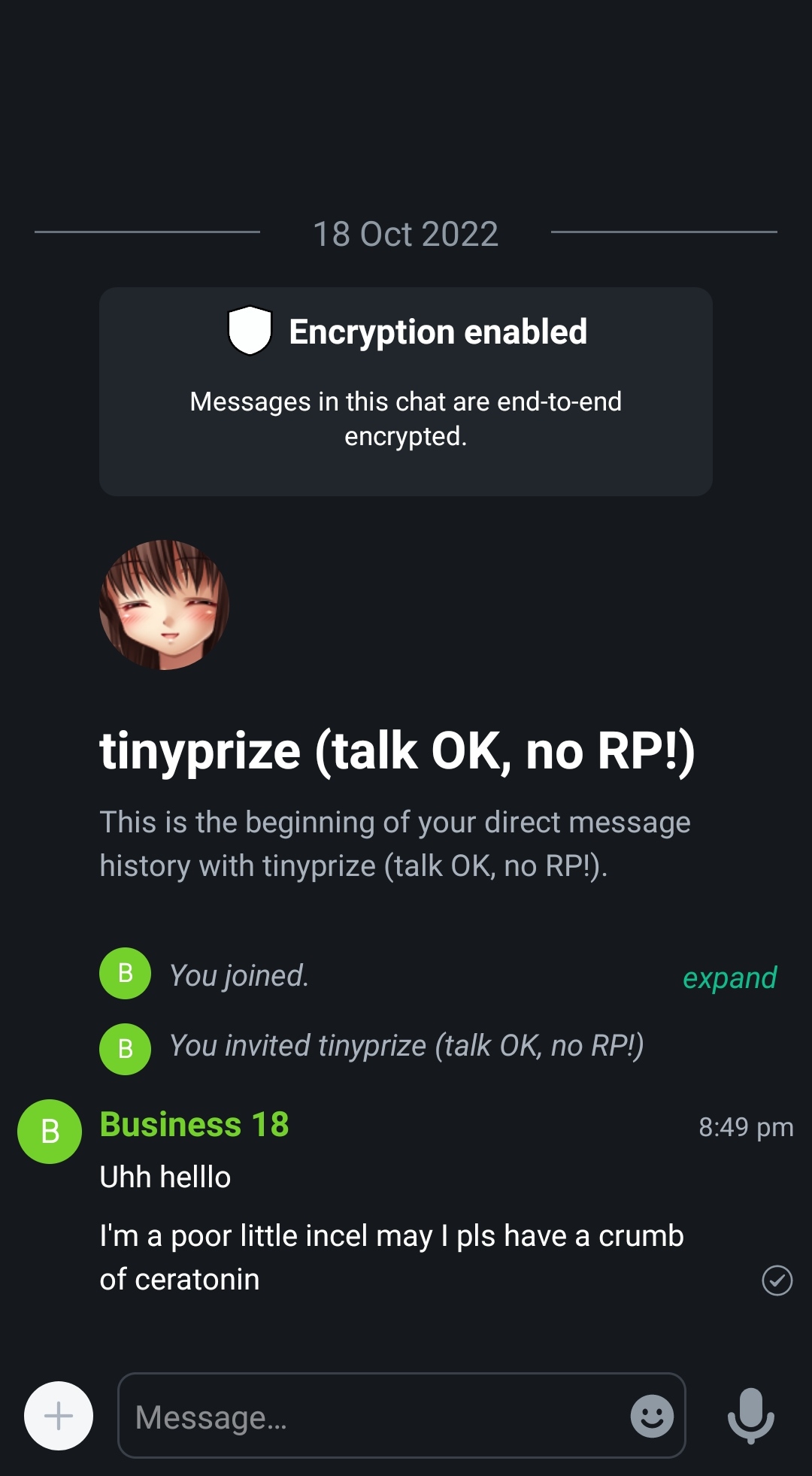Expand the collapsed join events
The height and width of the screenshot is (1476, 812).
tap(729, 977)
